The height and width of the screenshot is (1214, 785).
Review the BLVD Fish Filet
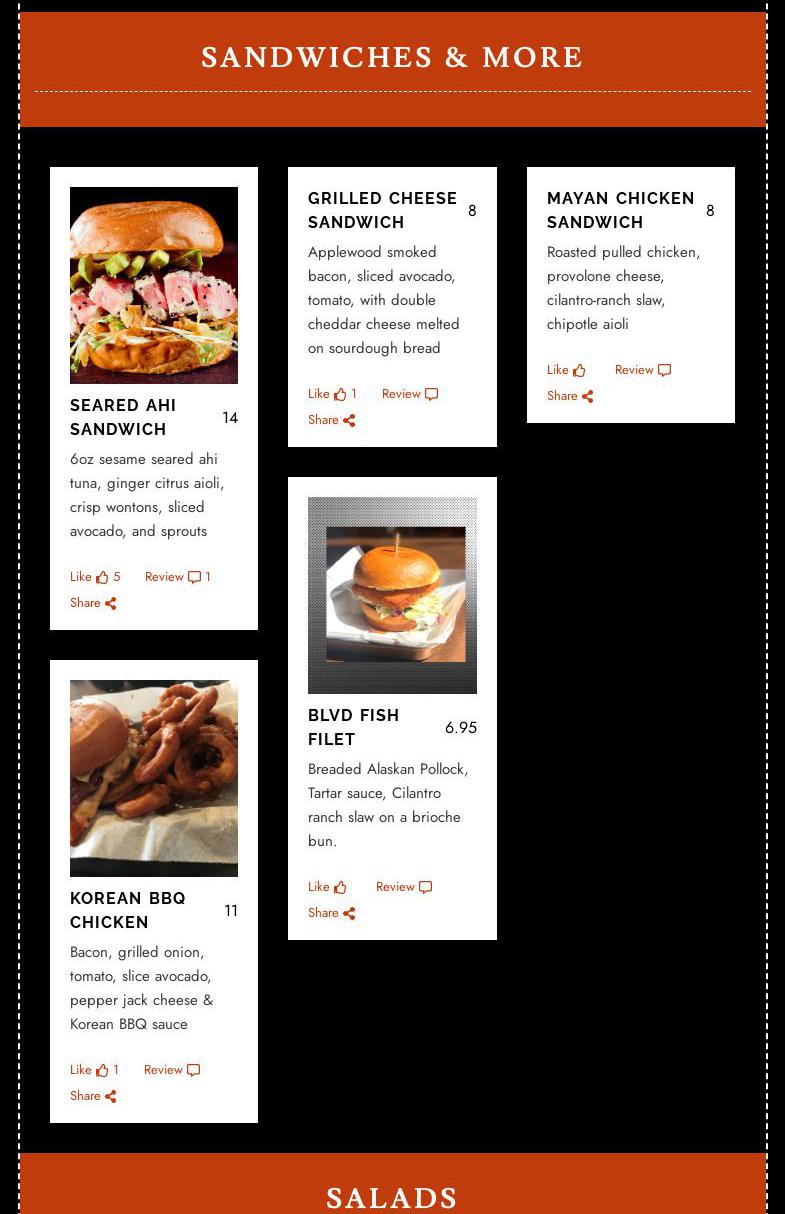pos(403,887)
